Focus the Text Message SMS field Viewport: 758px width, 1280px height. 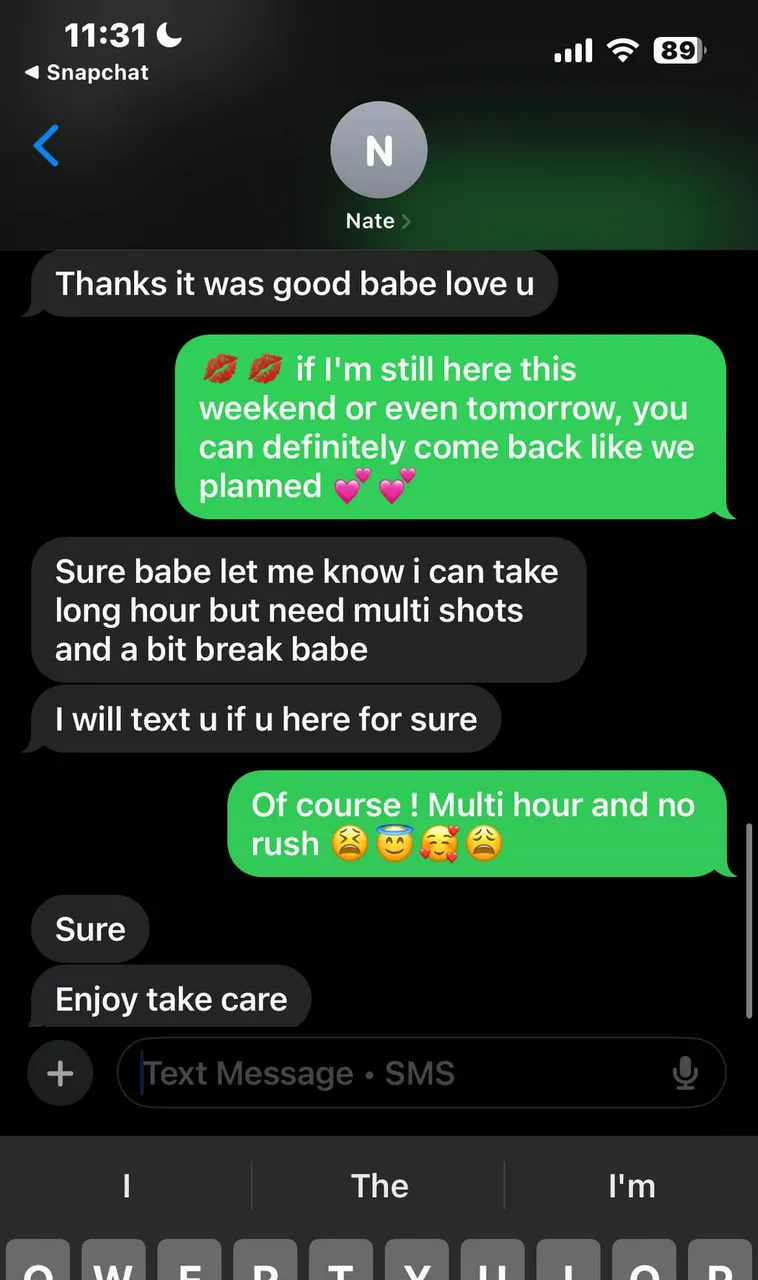pyautogui.click(x=400, y=1074)
